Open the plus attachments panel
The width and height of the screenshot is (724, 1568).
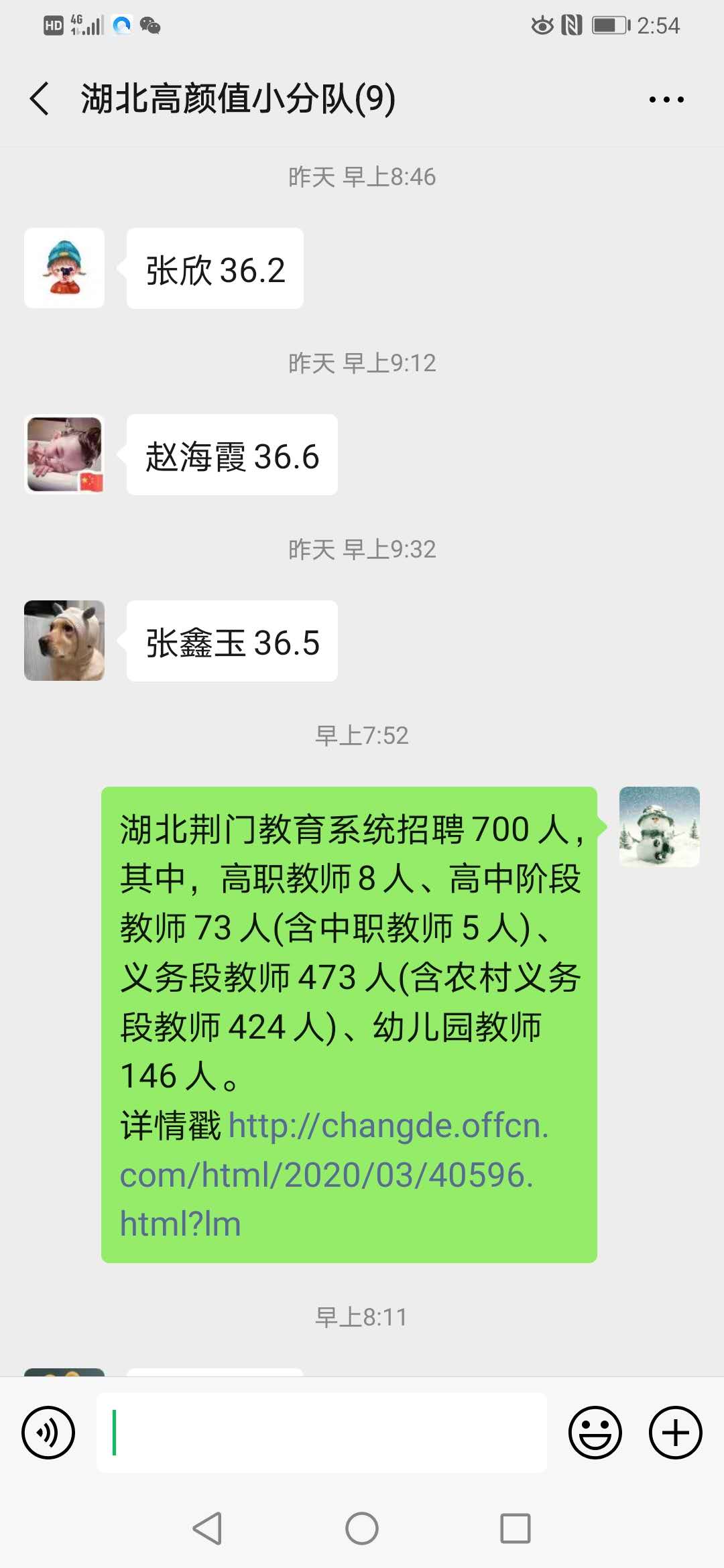click(x=675, y=1433)
